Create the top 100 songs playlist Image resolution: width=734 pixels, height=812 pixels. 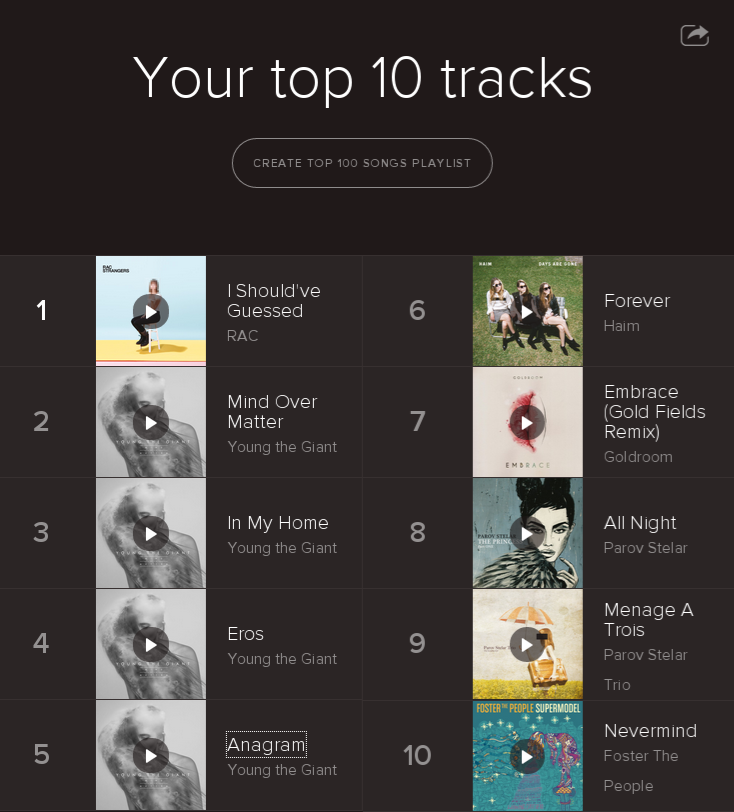[x=362, y=163]
